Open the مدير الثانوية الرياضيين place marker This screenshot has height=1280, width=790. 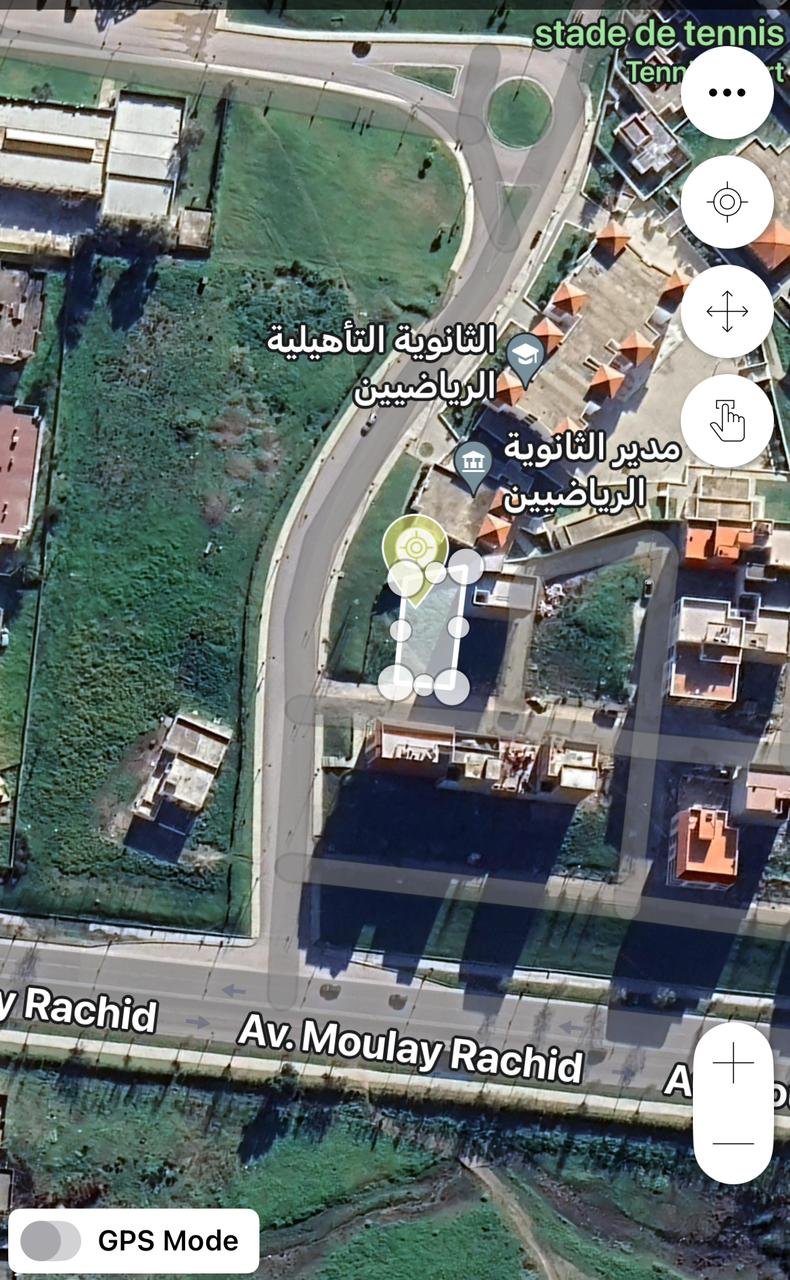pos(473,463)
